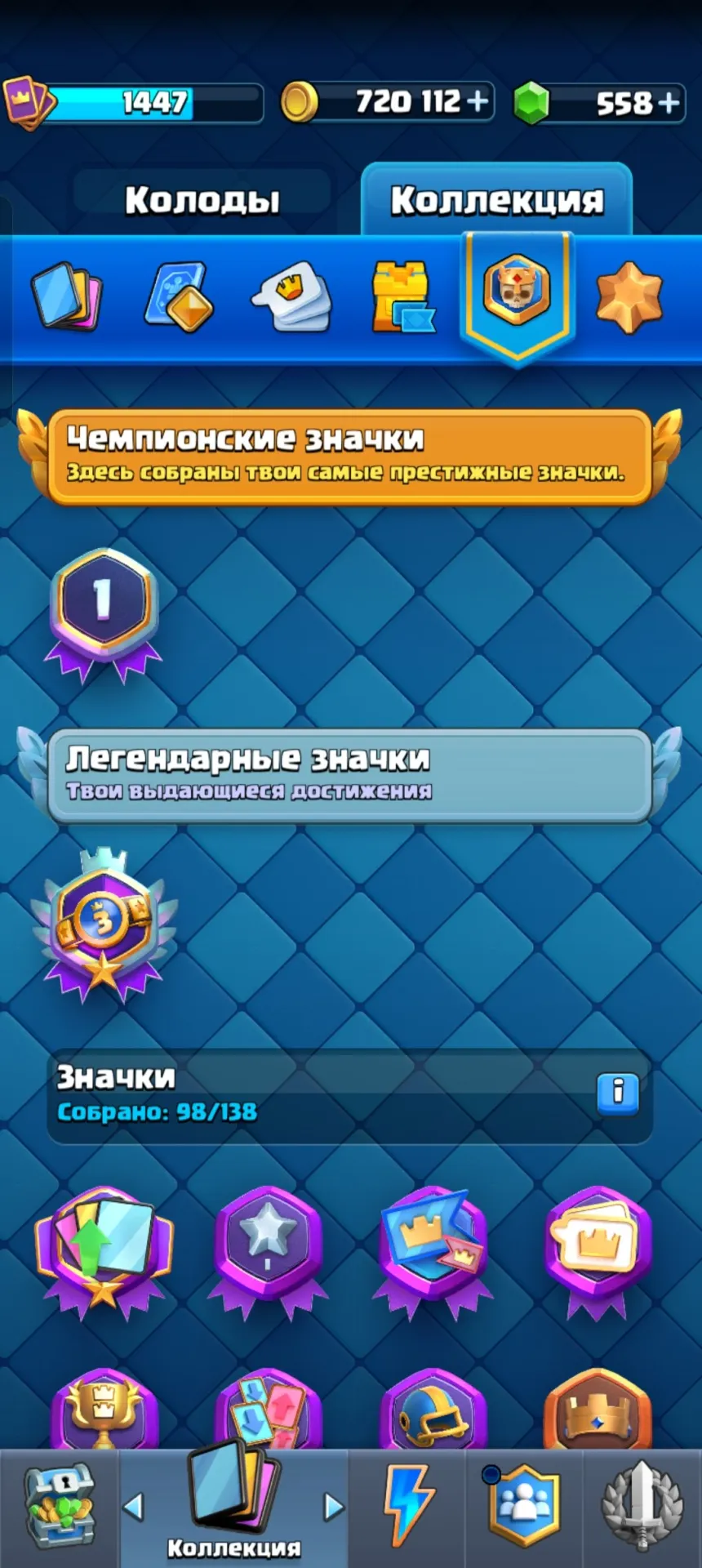Buy more gems with the plus

[x=668, y=103]
